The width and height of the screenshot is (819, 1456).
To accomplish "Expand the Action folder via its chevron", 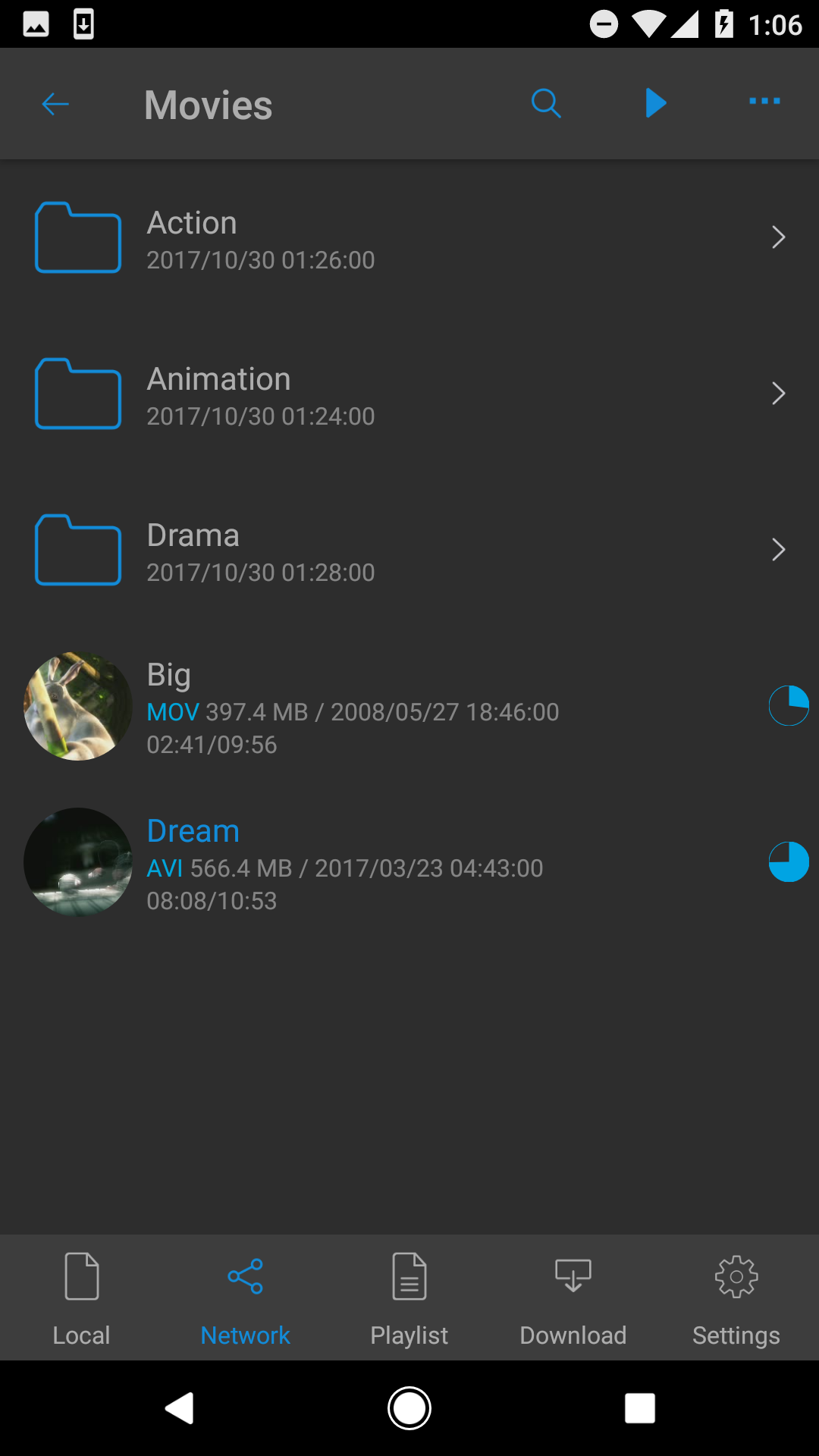I will (x=778, y=237).
